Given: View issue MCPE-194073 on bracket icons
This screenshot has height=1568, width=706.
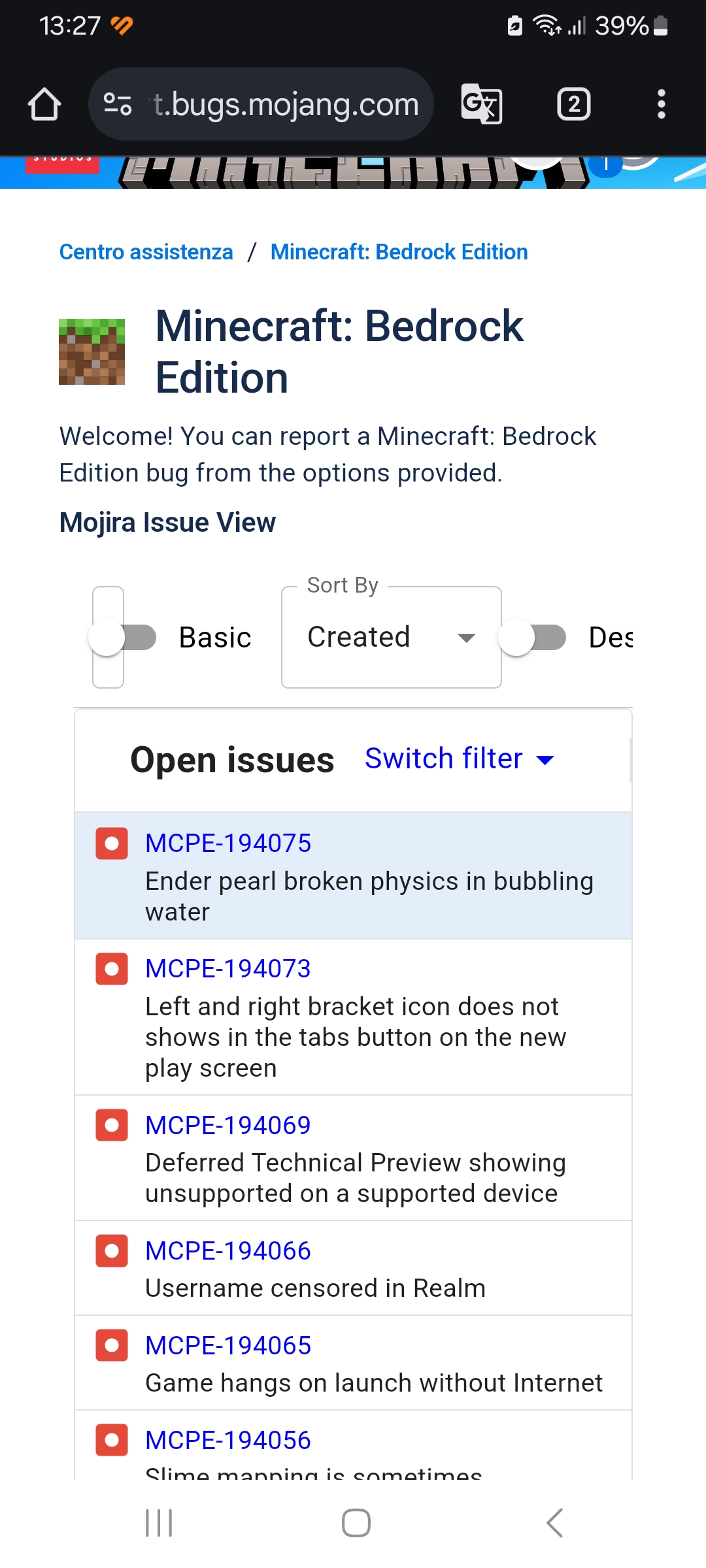Looking at the screenshot, I should [227, 969].
